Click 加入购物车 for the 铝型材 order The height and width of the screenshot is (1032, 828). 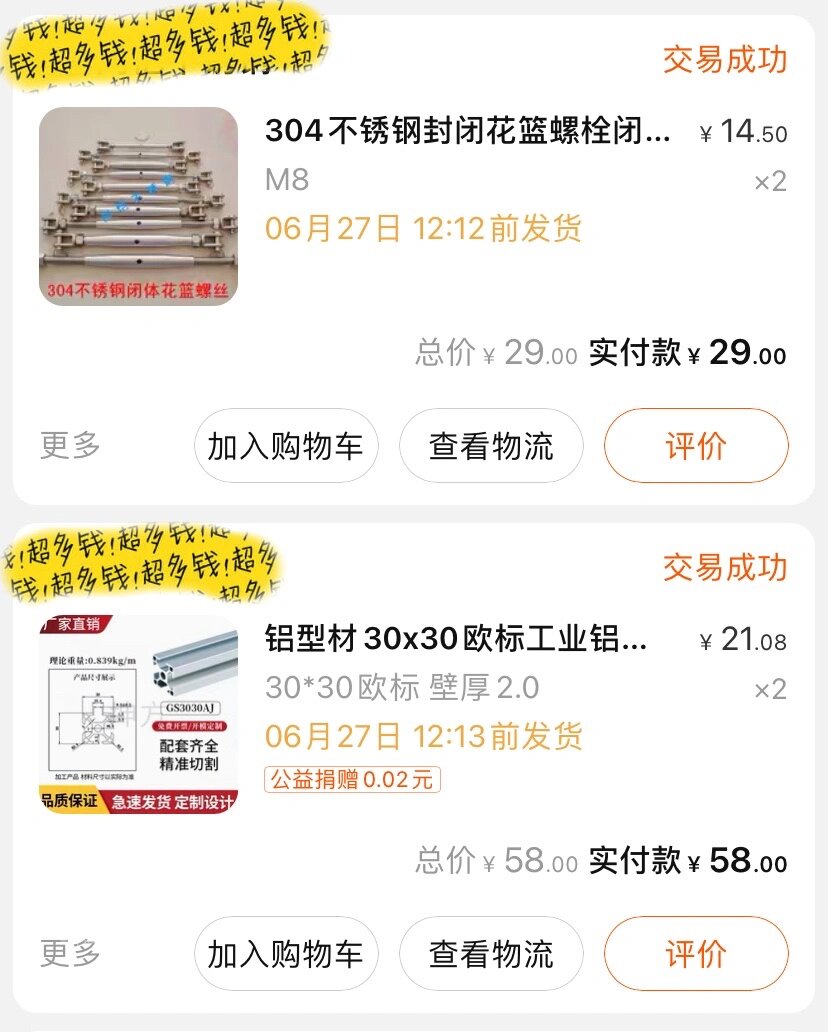click(286, 953)
